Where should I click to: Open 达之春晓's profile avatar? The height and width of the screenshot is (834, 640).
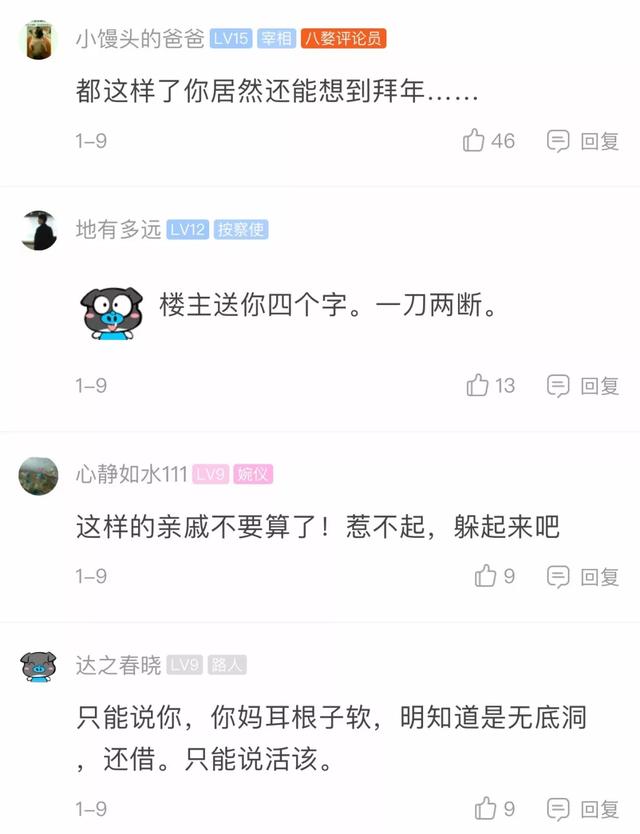click(39, 666)
